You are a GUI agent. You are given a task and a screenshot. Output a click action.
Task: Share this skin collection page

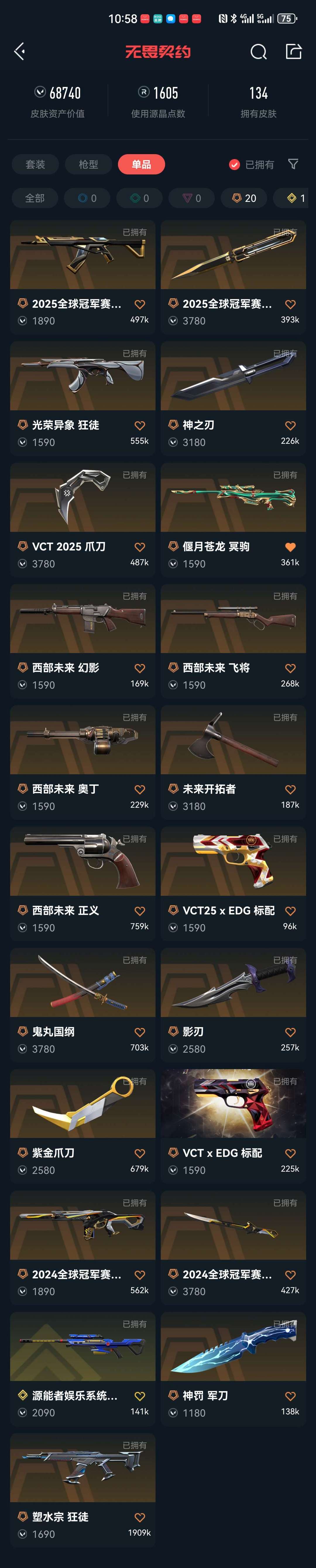pos(294,52)
